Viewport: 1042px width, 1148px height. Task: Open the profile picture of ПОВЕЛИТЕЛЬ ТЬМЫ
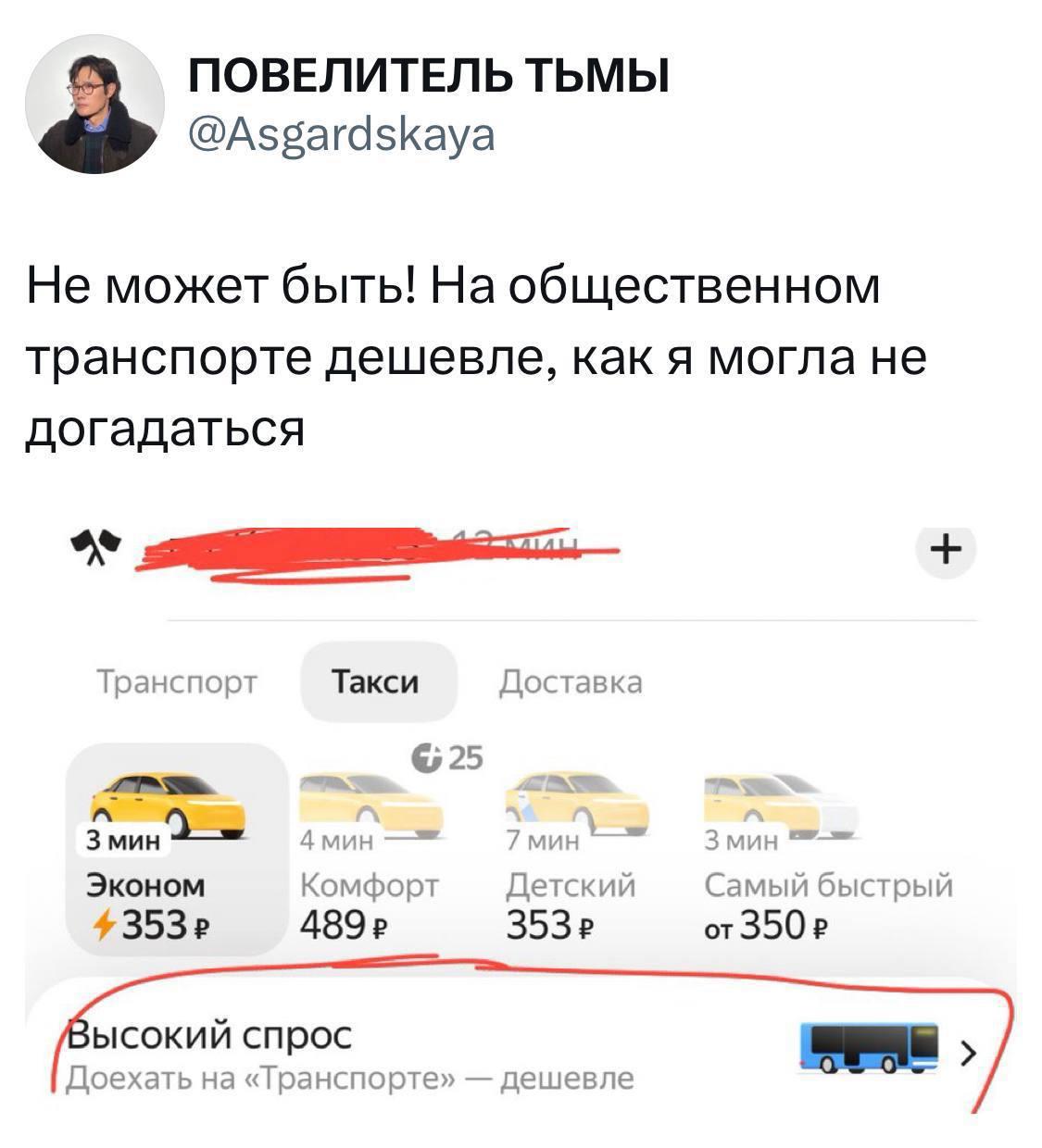pos(94,105)
